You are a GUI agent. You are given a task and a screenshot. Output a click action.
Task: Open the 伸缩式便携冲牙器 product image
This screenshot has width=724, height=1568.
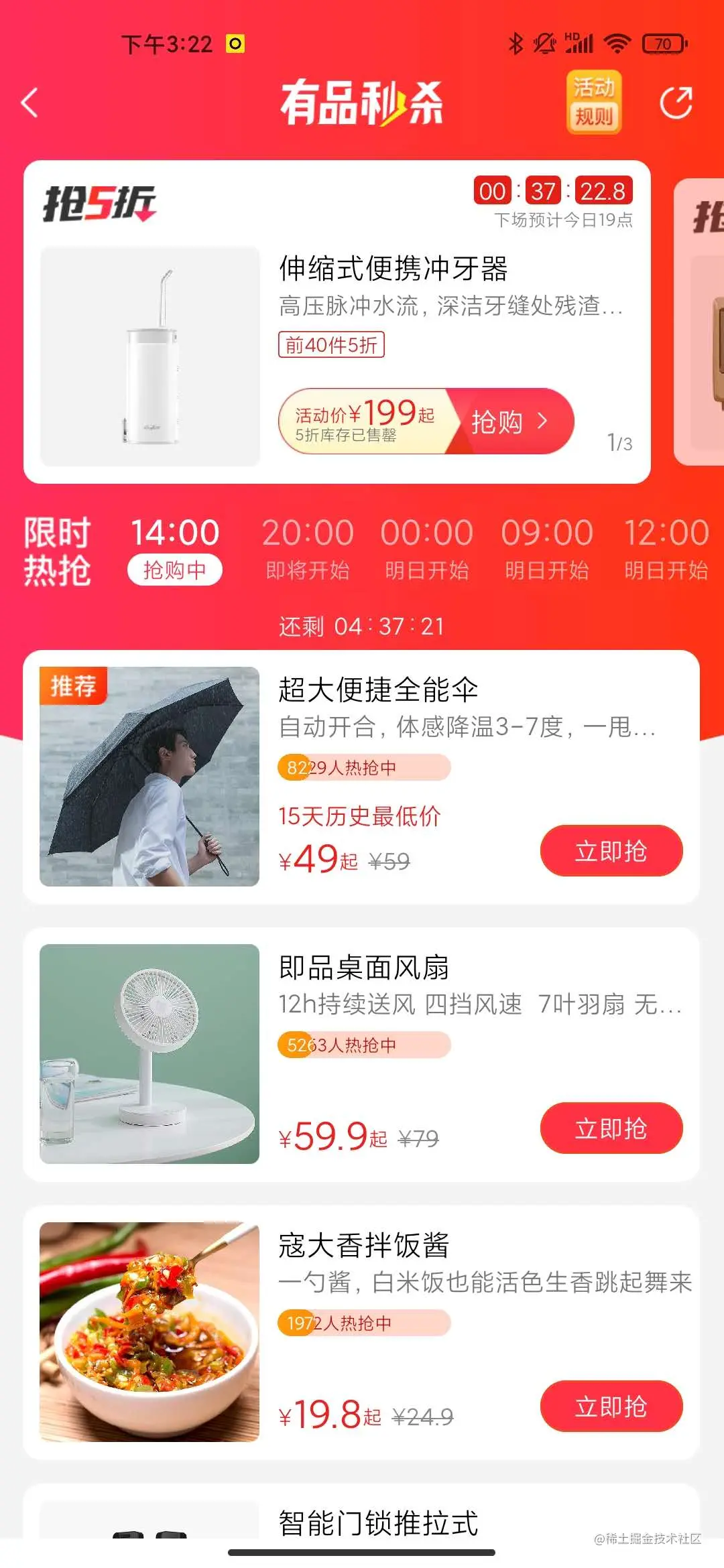pyautogui.click(x=150, y=356)
